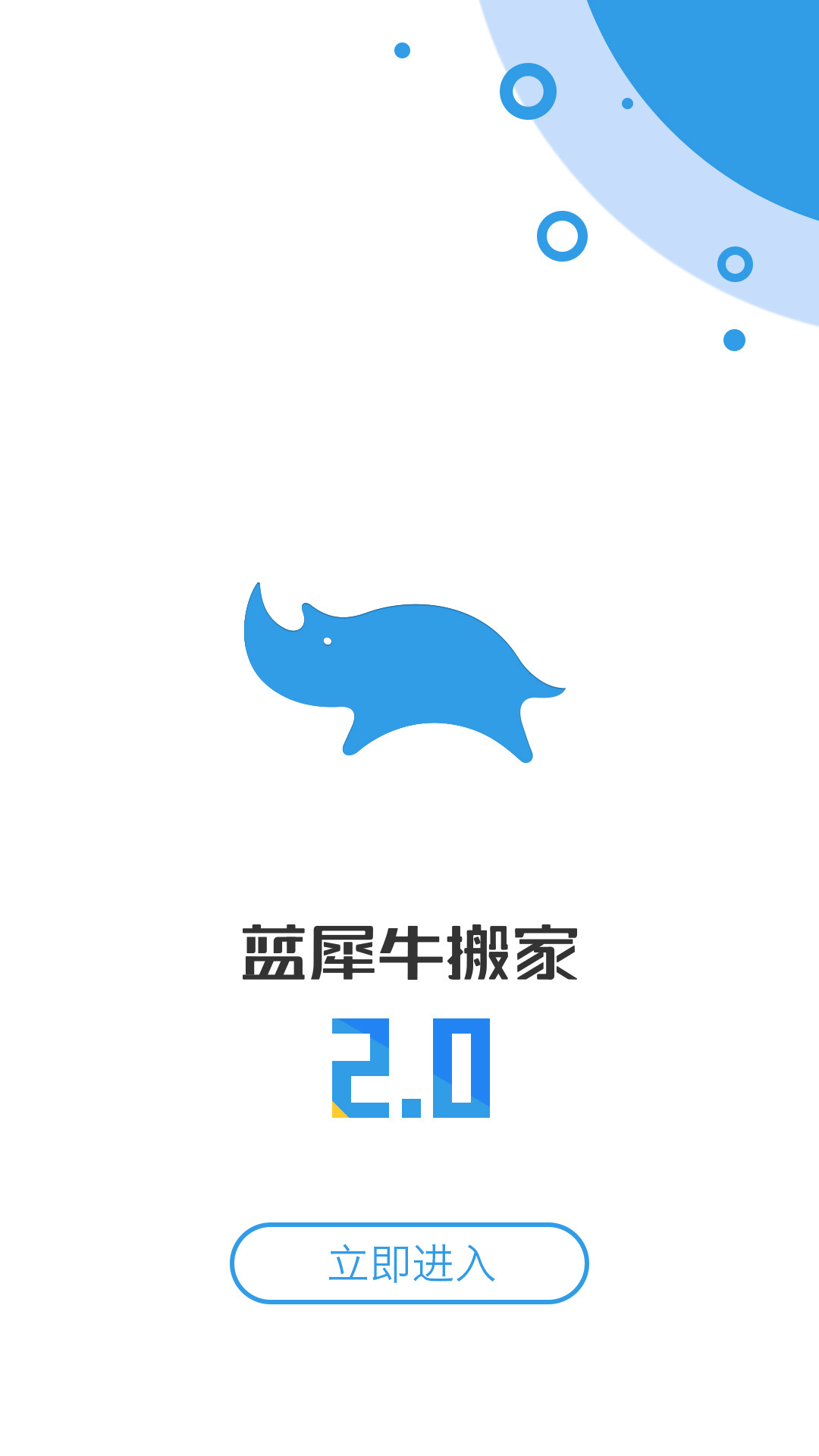The width and height of the screenshot is (819, 1456).
Task: Tap the 立即进入 button
Action: [409, 1263]
